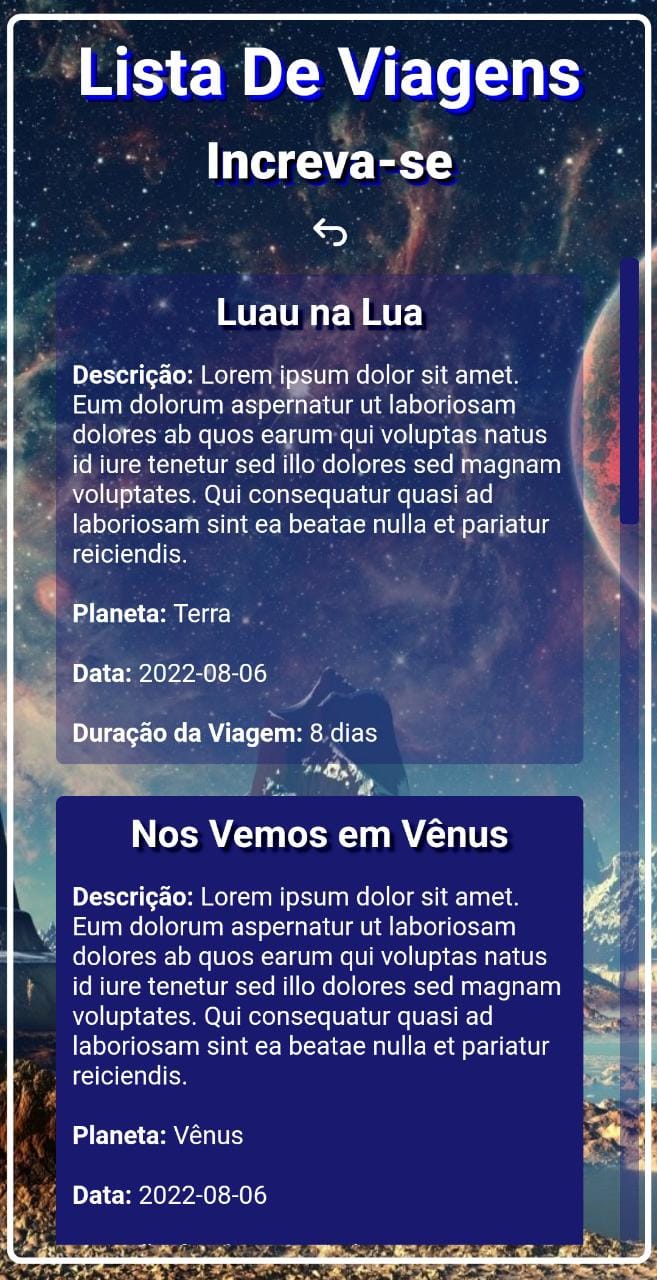Select the Luau na Lua trip card
Image resolution: width=657 pixels, height=1280 pixels.
(x=319, y=520)
